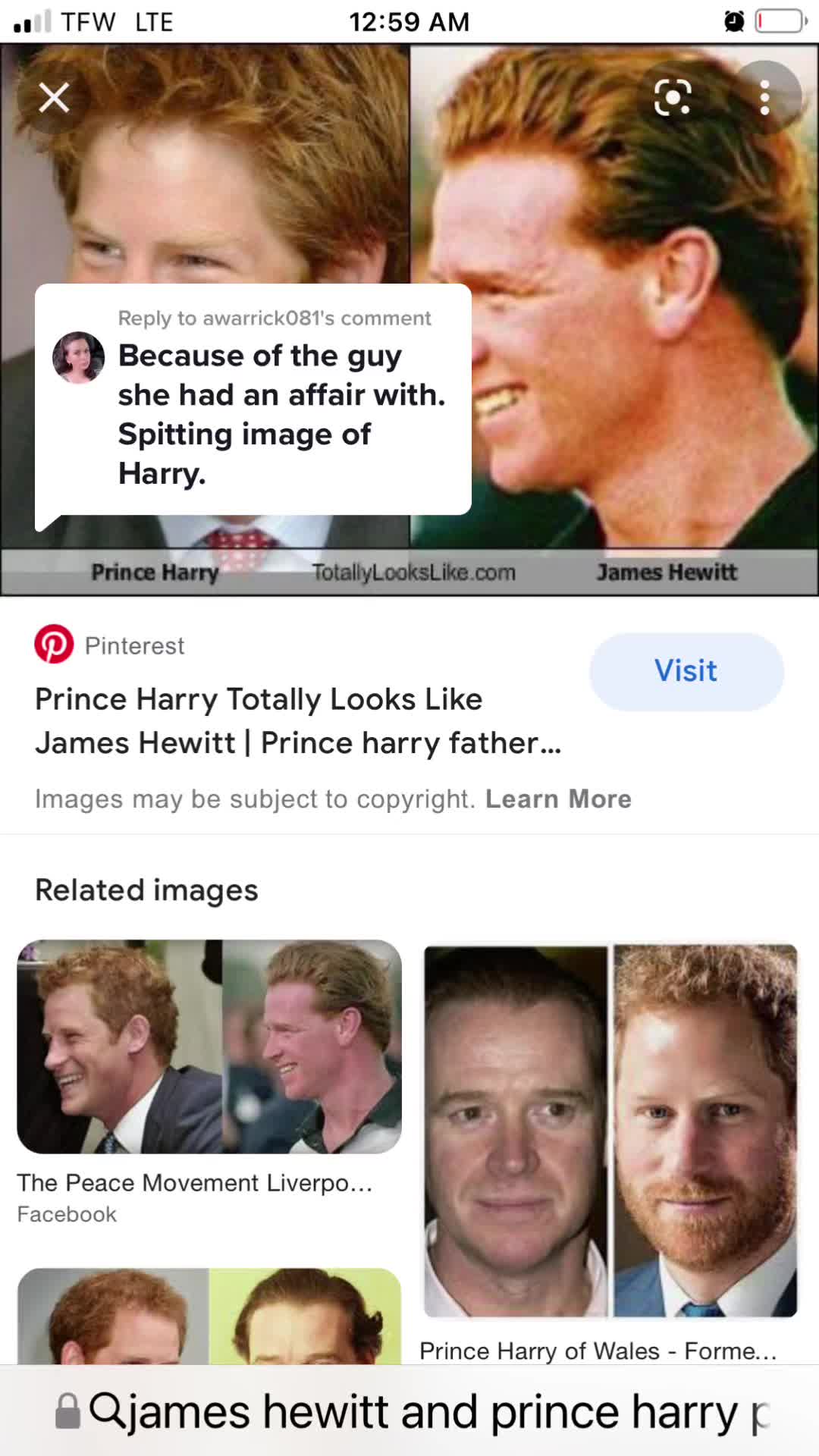Search this image with Lens
This screenshot has width=819, height=1456.
(673, 98)
